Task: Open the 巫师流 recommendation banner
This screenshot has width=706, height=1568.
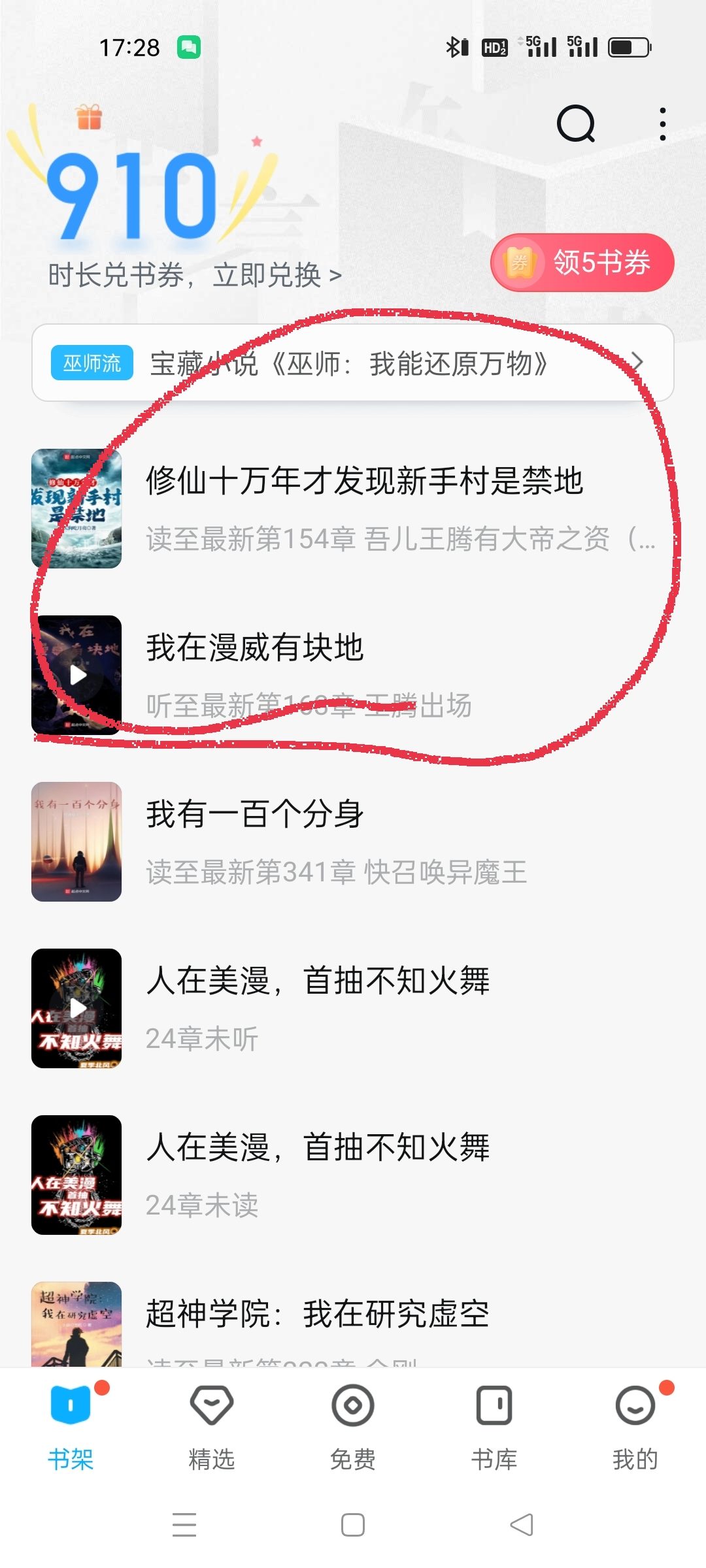Action: click(x=353, y=363)
